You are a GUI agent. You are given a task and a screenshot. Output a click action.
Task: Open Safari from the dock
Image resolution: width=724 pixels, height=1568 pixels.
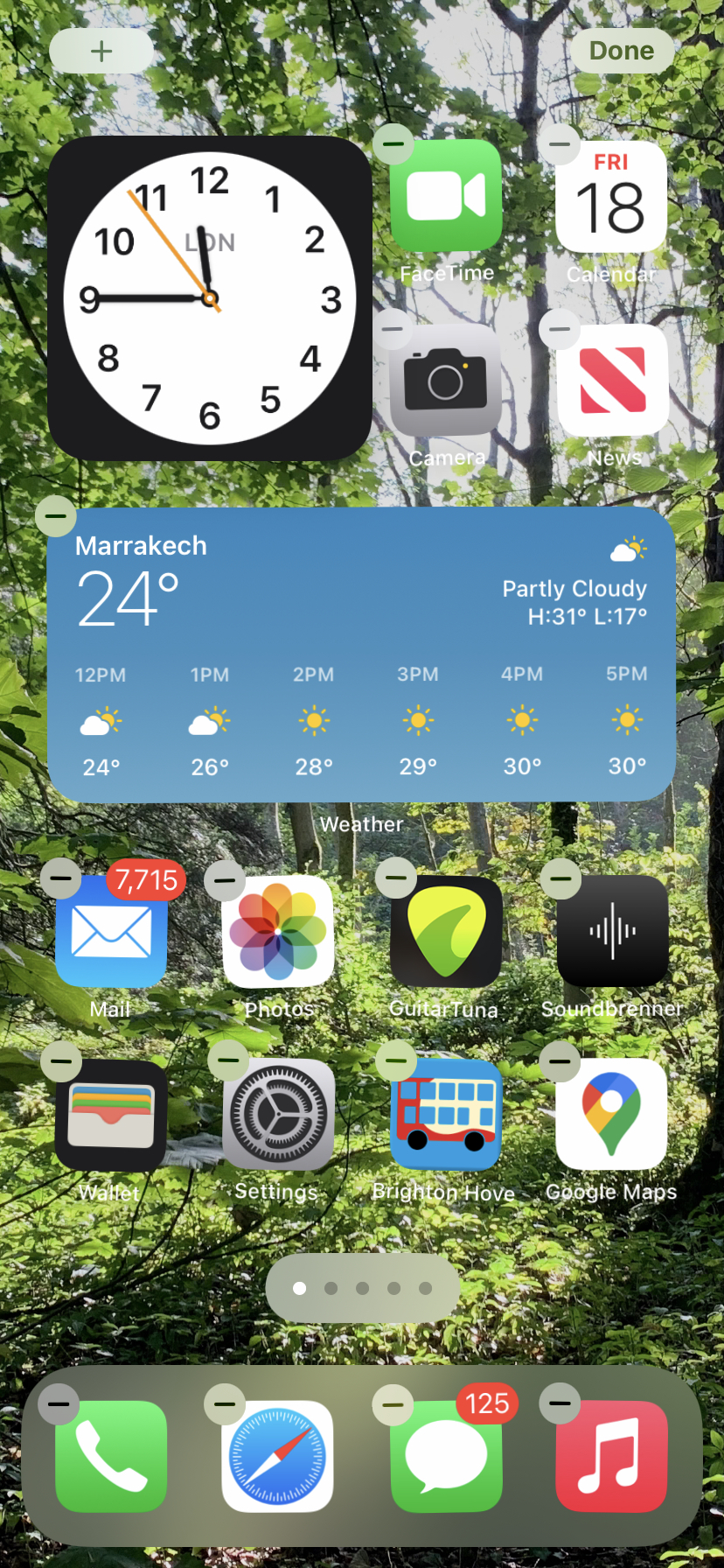[x=278, y=1457]
